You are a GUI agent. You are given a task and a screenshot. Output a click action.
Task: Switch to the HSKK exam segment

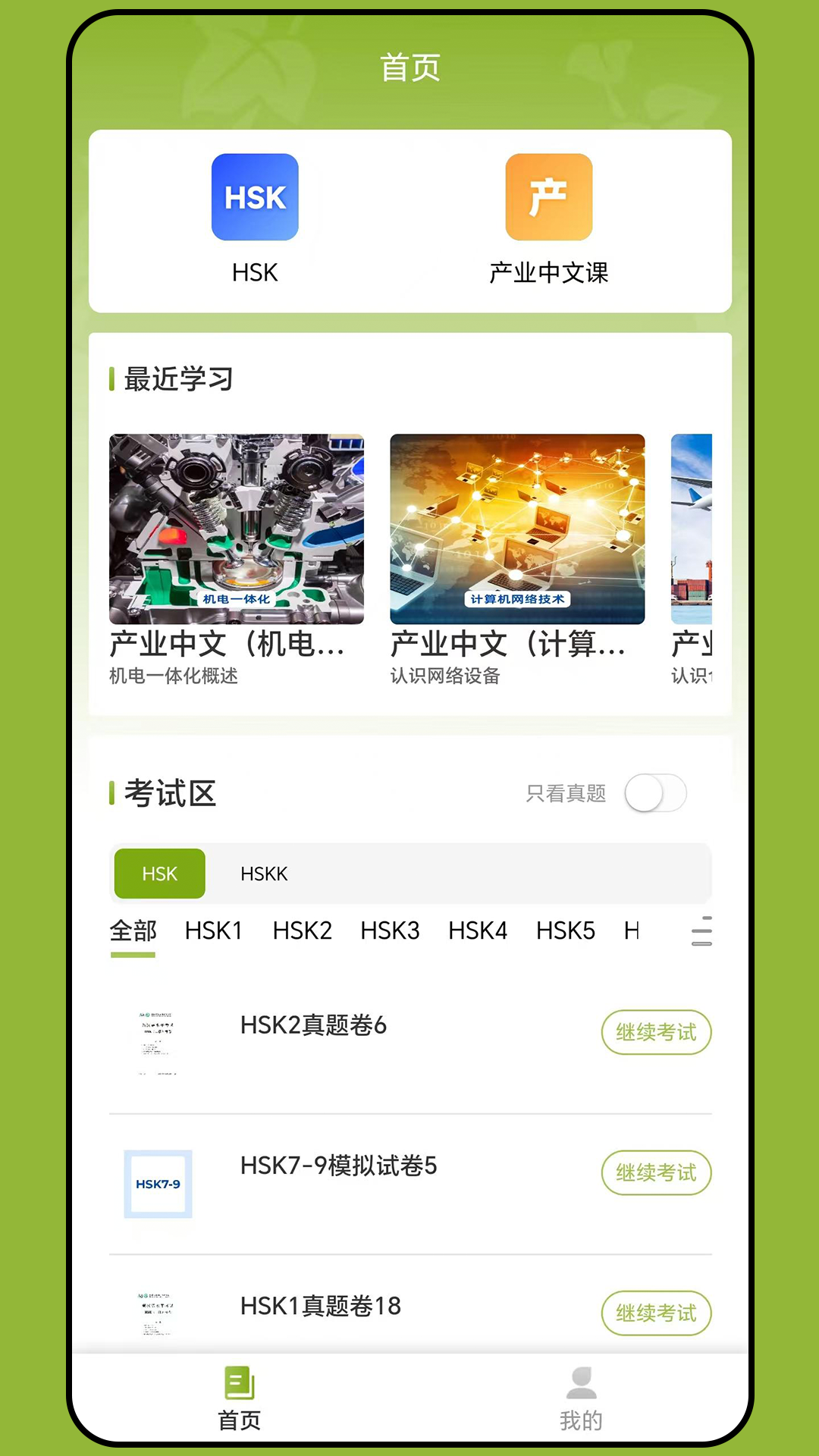pyautogui.click(x=264, y=874)
